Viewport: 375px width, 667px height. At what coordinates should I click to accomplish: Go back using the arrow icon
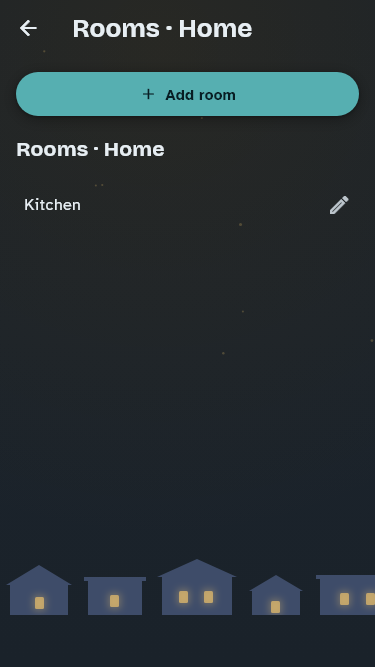[28, 29]
